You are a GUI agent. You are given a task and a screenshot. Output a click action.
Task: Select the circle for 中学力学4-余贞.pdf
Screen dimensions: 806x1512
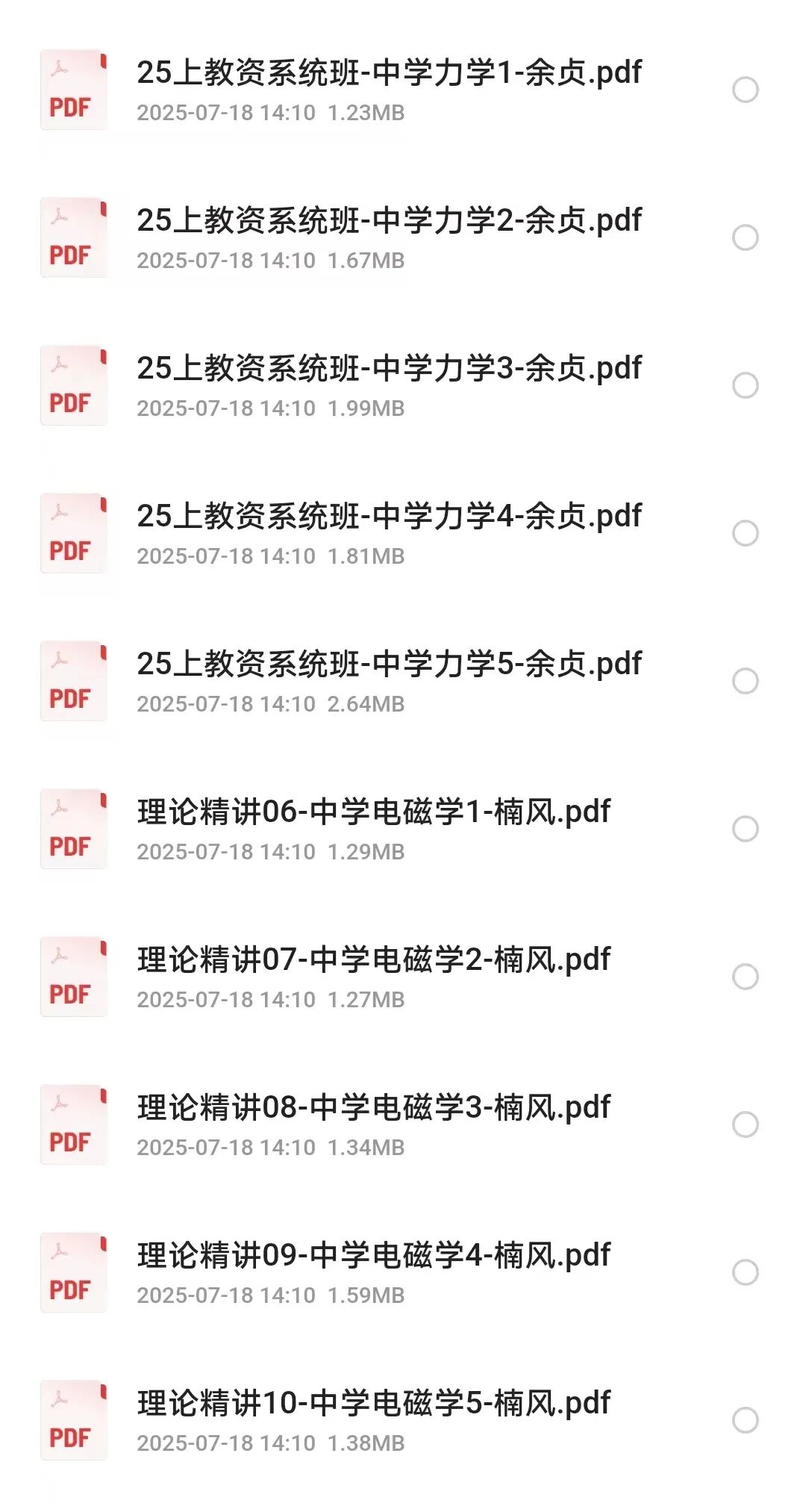(745, 533)
